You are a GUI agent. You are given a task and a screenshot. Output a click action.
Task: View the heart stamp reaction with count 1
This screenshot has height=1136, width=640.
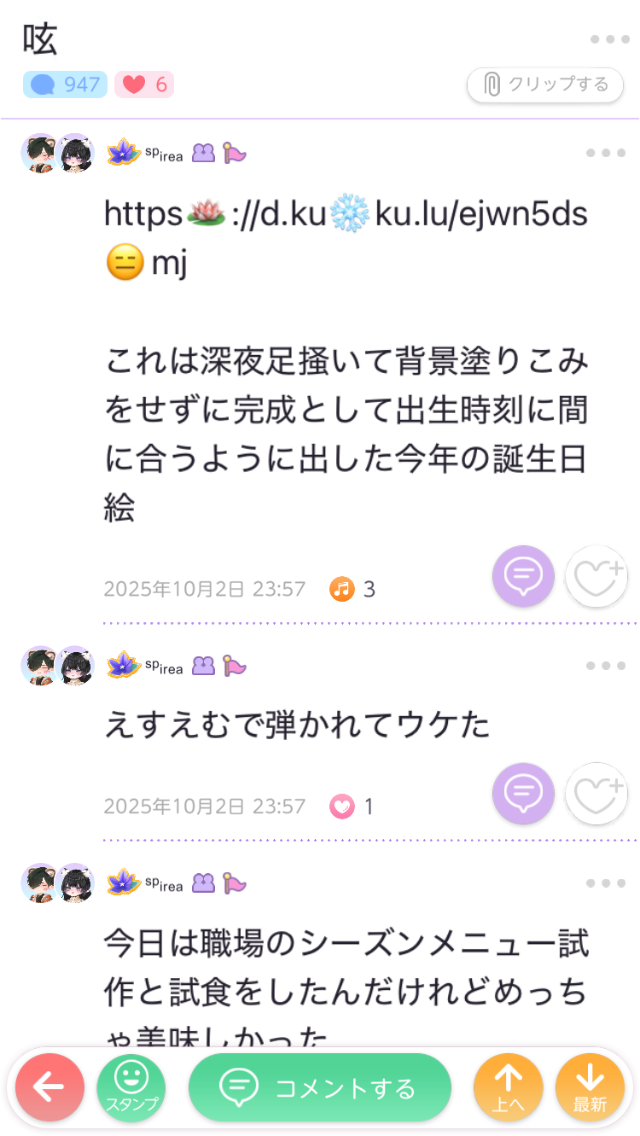pos(353,806)
